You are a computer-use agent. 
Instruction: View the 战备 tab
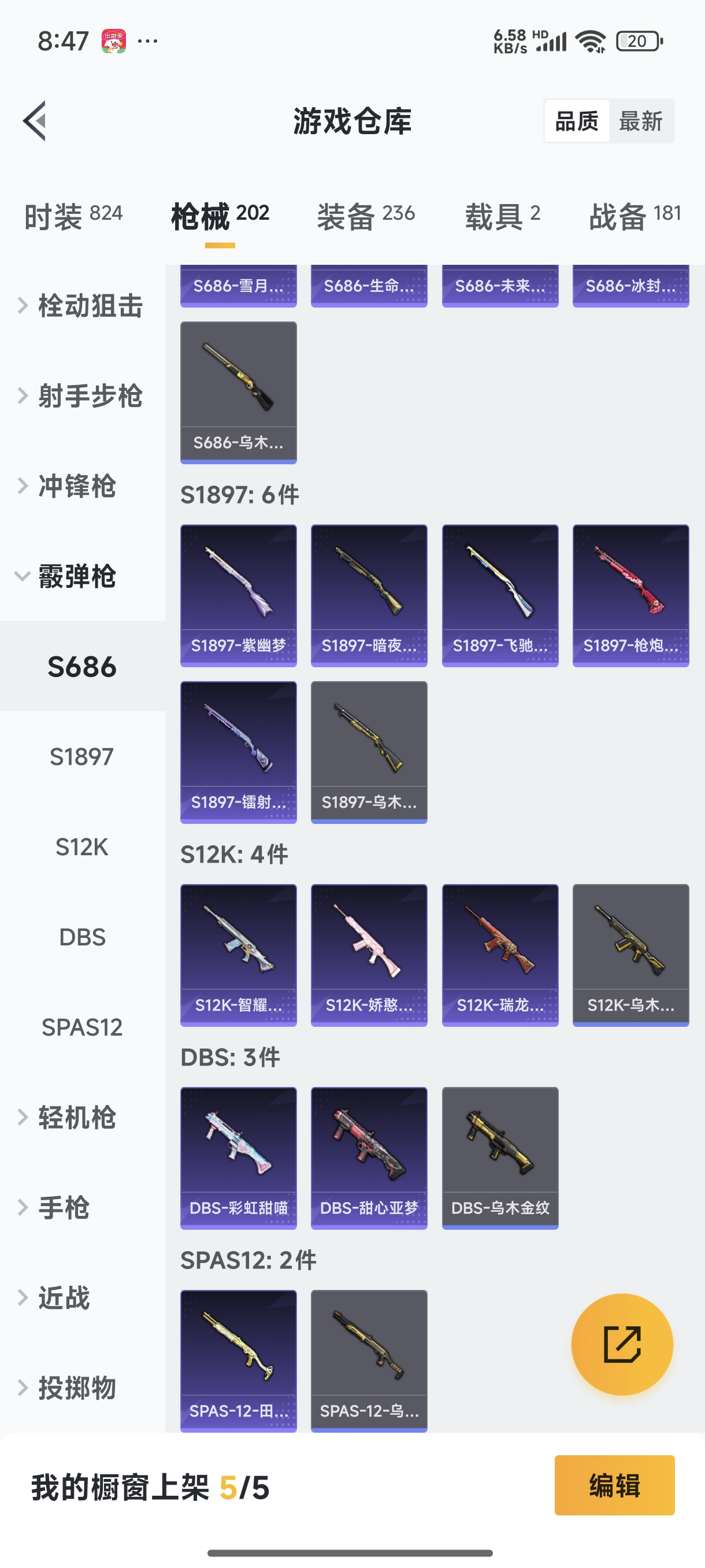click(634, 216)
